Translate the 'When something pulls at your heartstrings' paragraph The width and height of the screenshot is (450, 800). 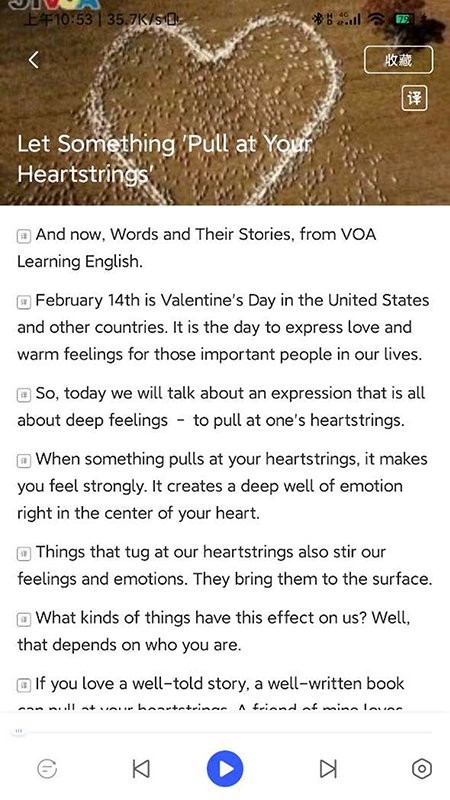coord(23,461)
